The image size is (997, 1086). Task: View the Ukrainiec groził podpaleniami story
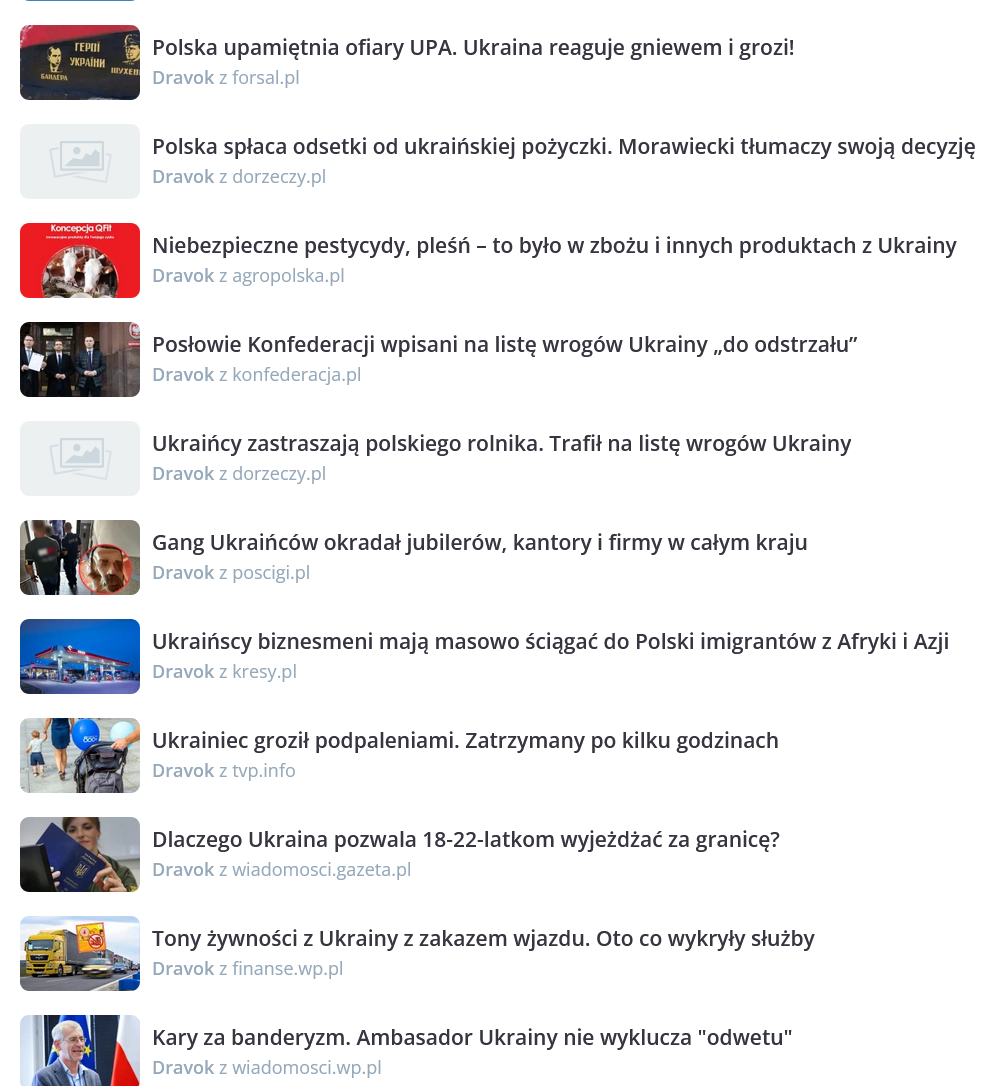click(x=465, y=740)
